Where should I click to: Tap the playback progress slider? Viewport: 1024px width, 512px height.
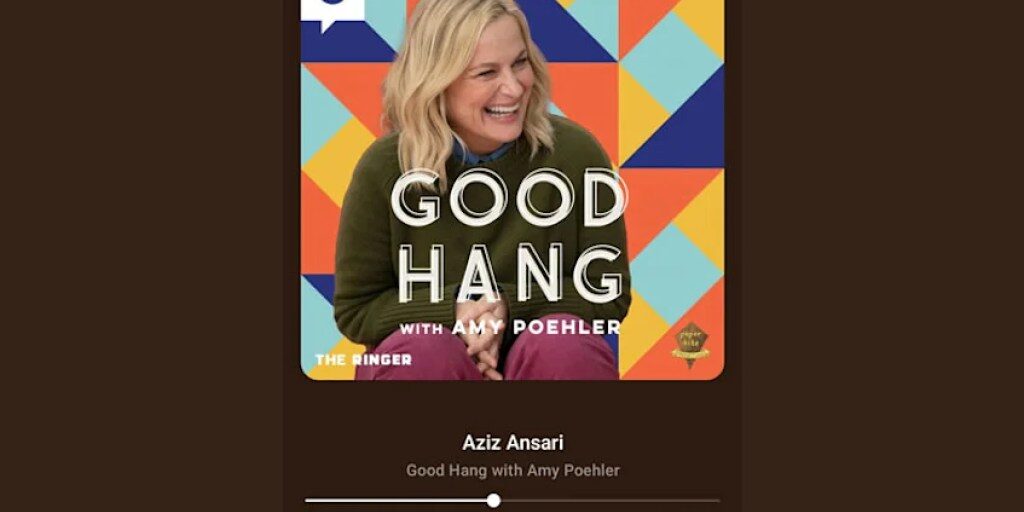(493, 500)
